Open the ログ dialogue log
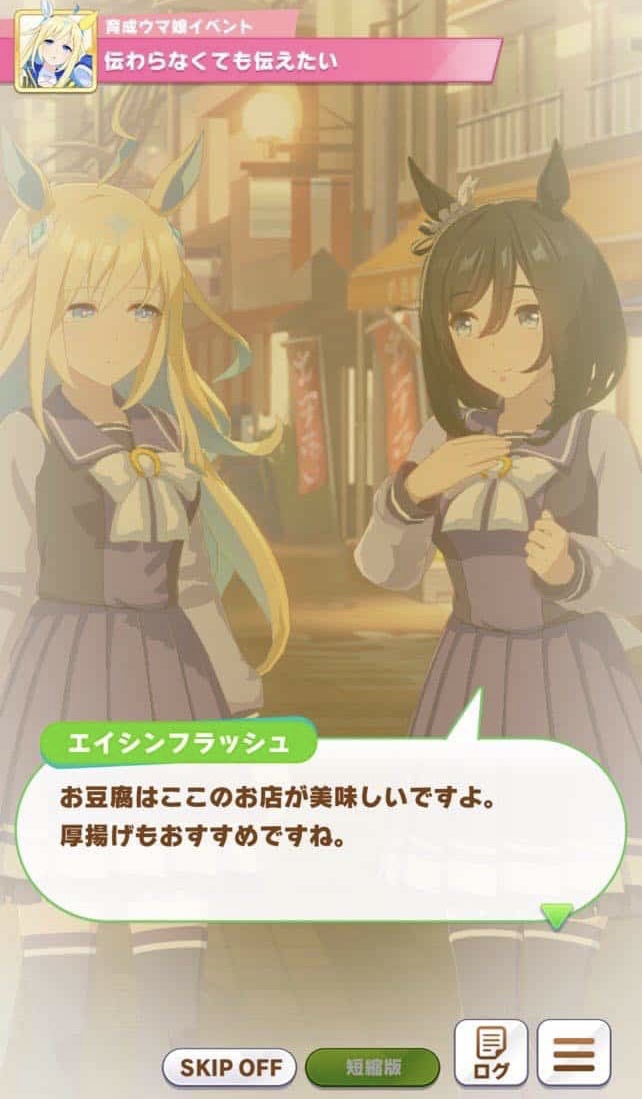642x1099 pixels. (490, 1053)
